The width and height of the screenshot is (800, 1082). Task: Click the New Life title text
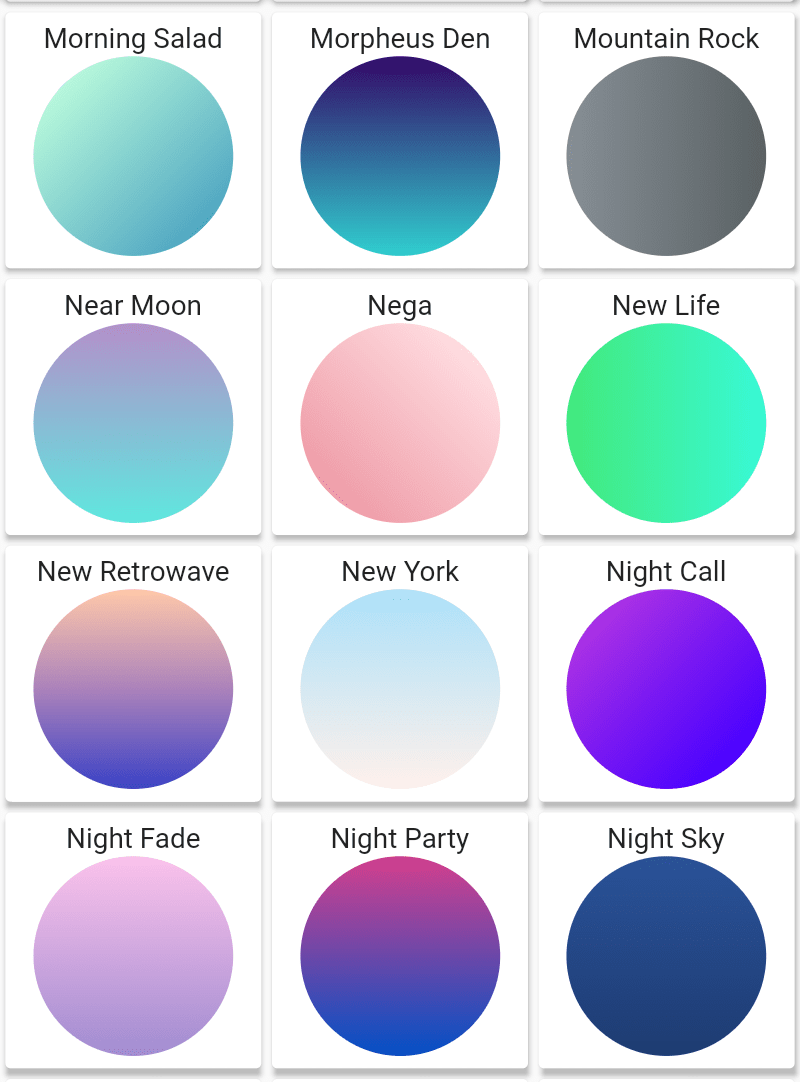tap(666, 306)
